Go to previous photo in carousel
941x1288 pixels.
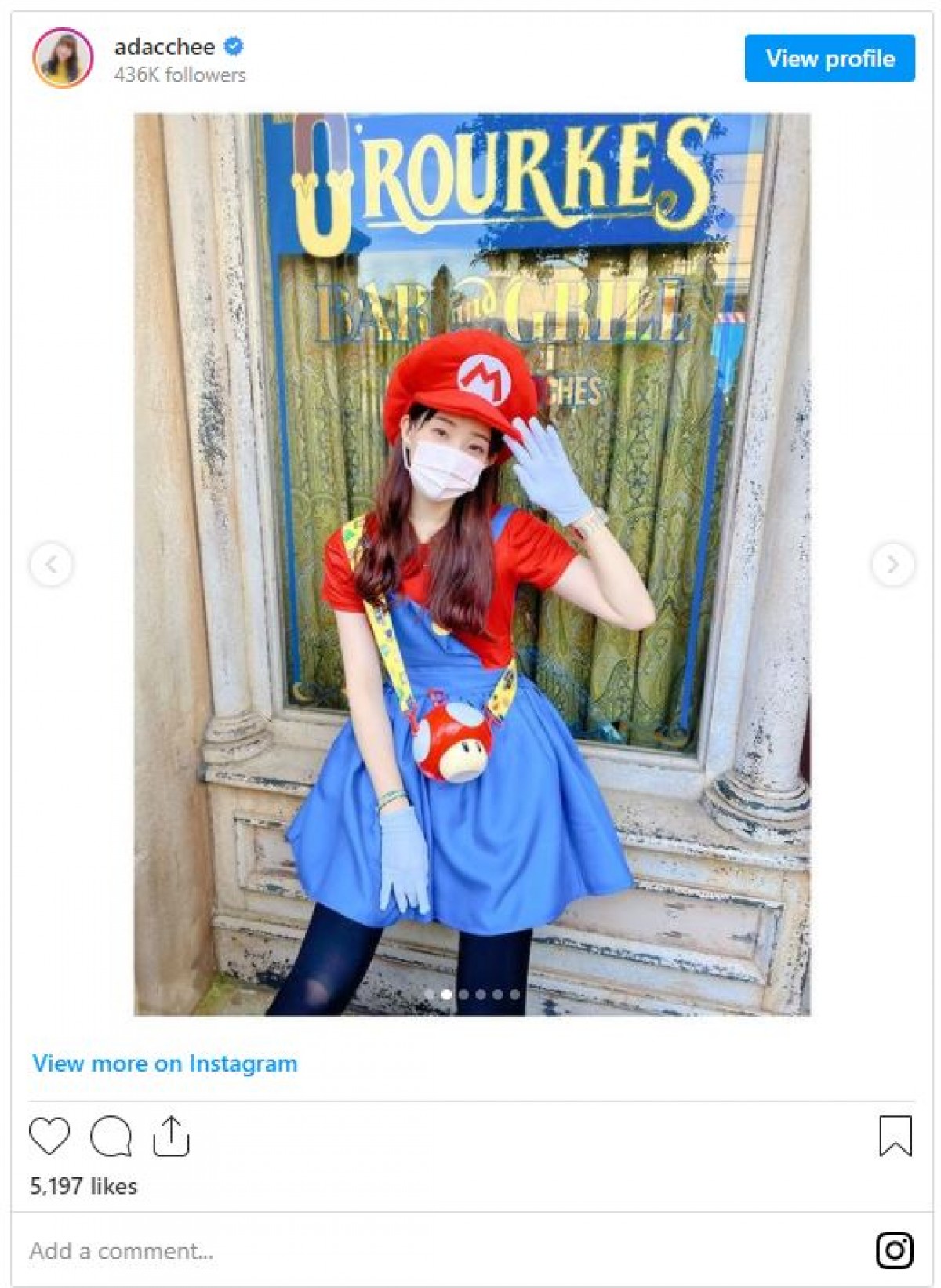click(x=51, y=564)
